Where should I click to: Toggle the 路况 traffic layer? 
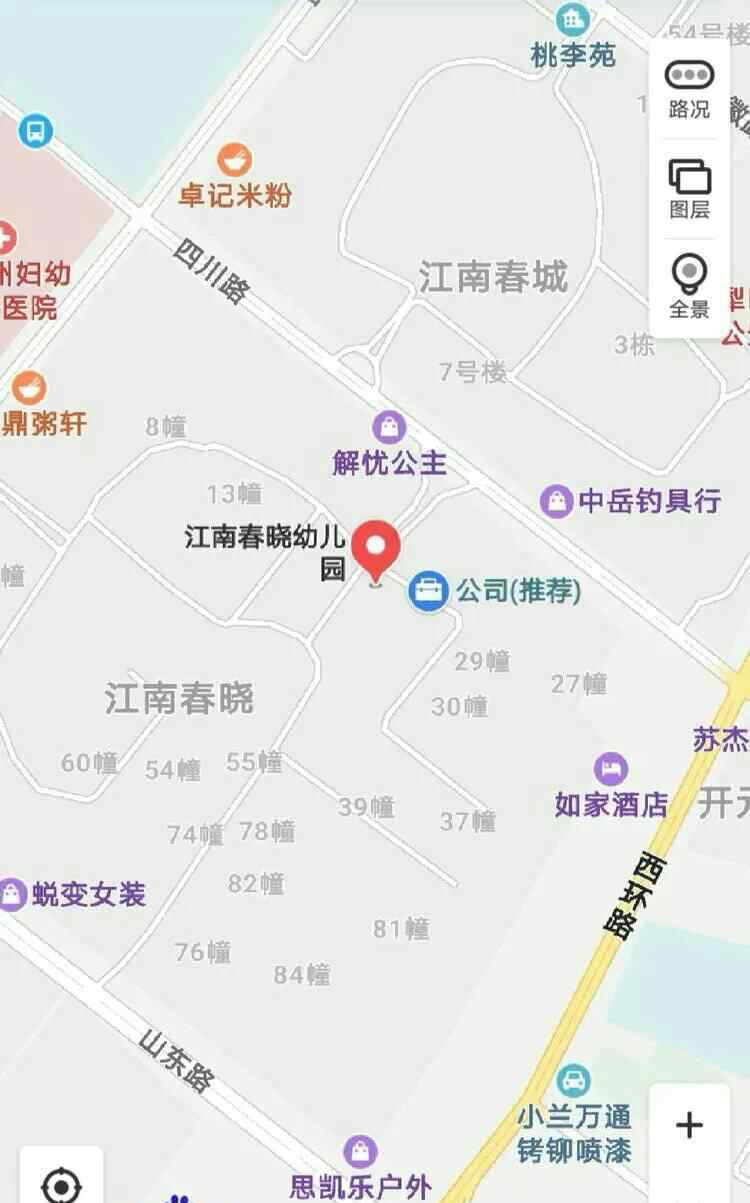[689, 88]
